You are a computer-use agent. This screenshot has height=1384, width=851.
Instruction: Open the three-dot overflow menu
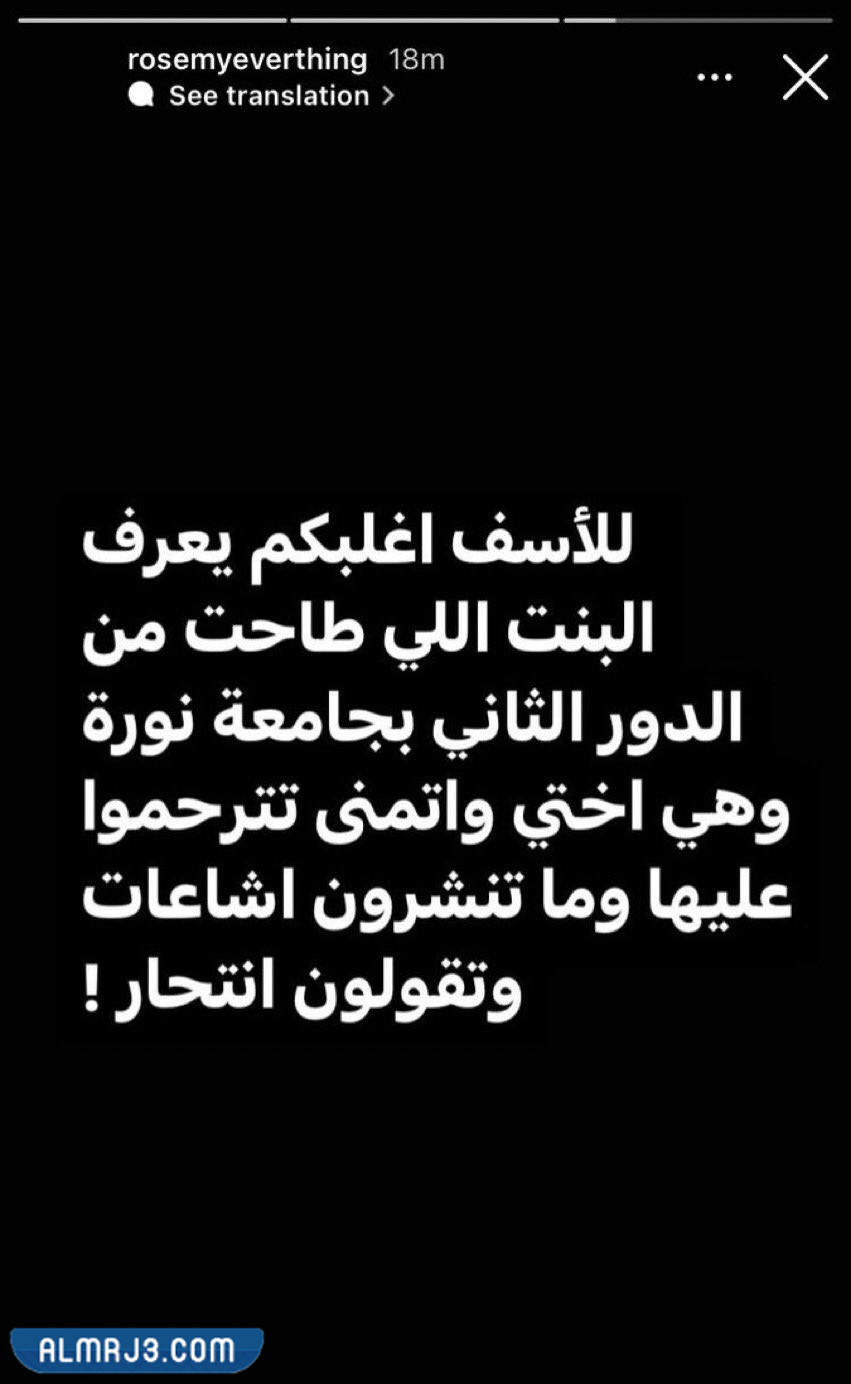(714, 78)
